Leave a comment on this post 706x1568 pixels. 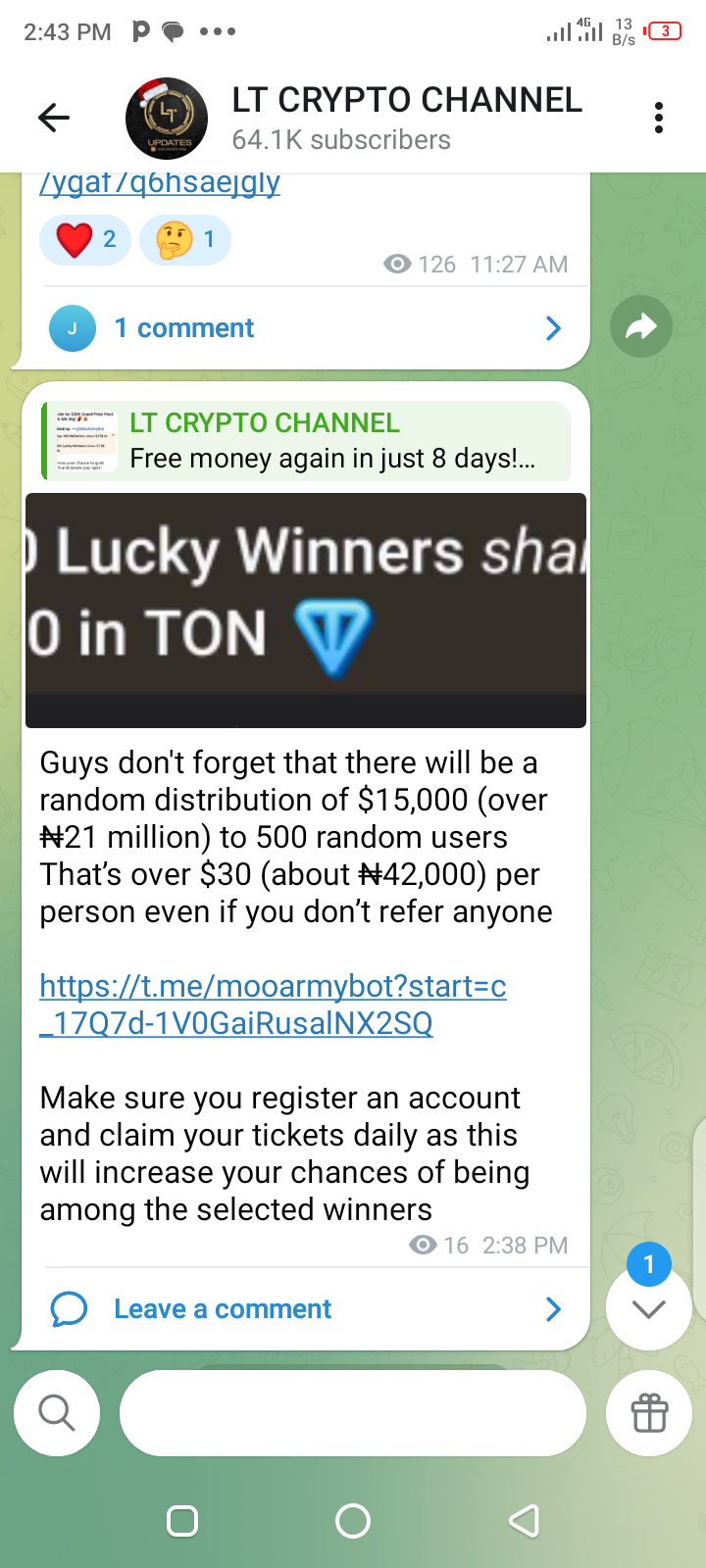304,1309
